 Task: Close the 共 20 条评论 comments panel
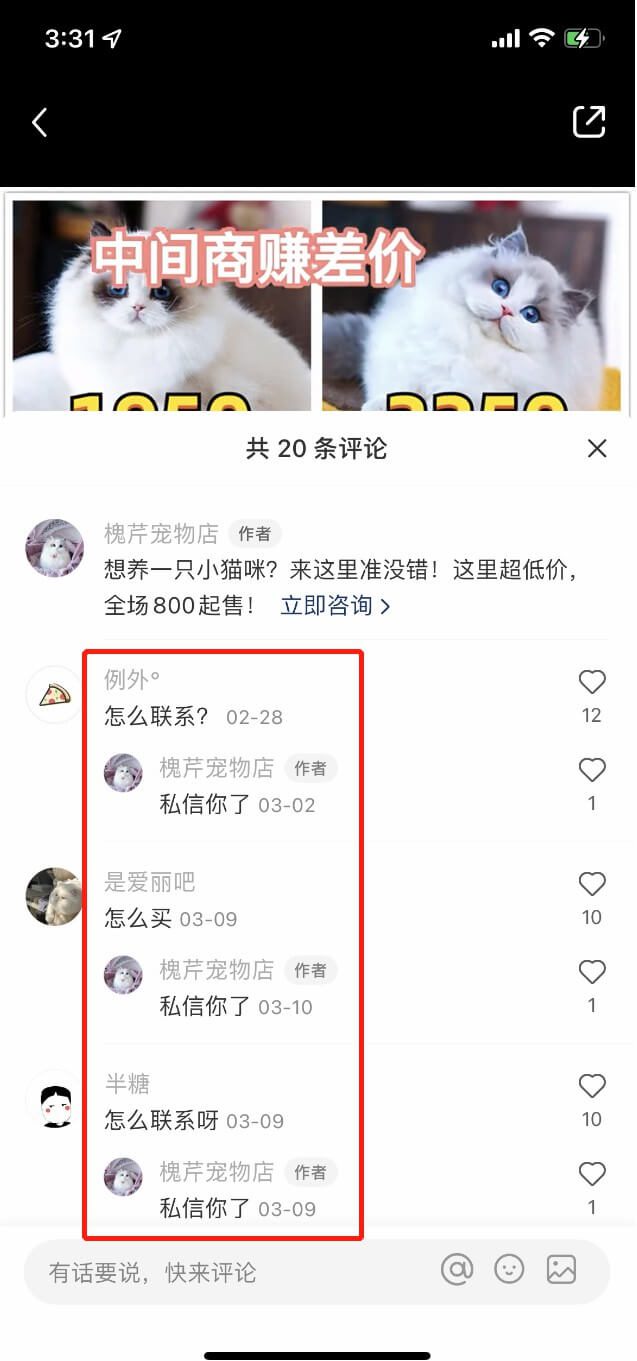tap(597, 449)
